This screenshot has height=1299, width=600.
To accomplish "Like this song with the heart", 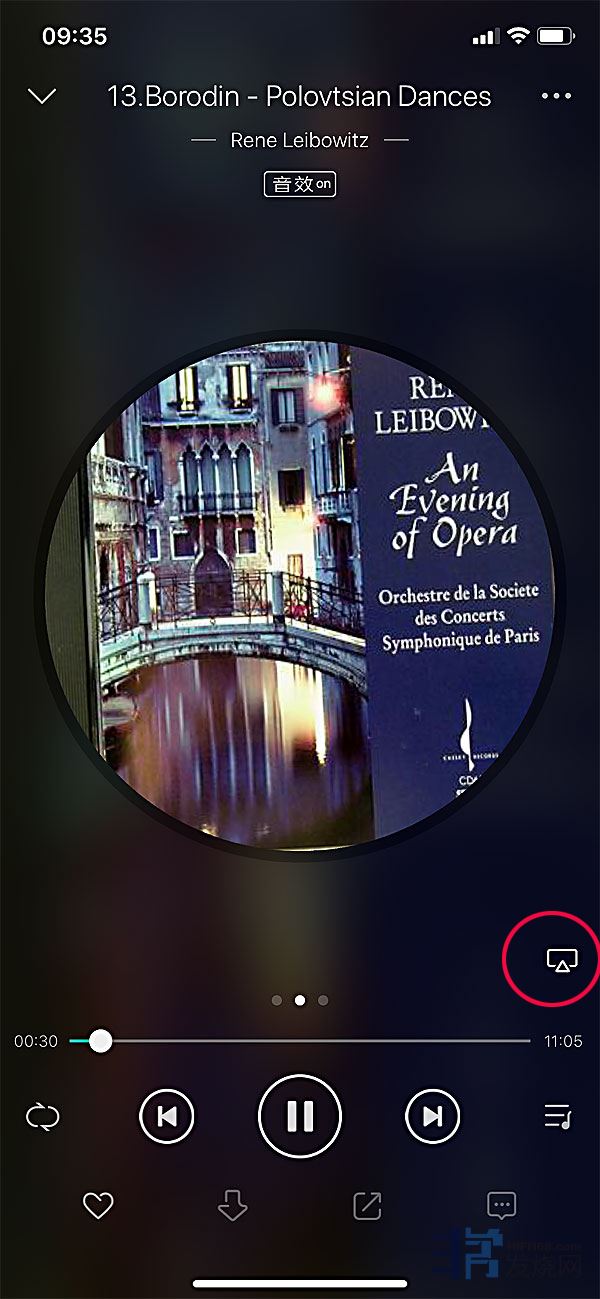I will 98,1206.
